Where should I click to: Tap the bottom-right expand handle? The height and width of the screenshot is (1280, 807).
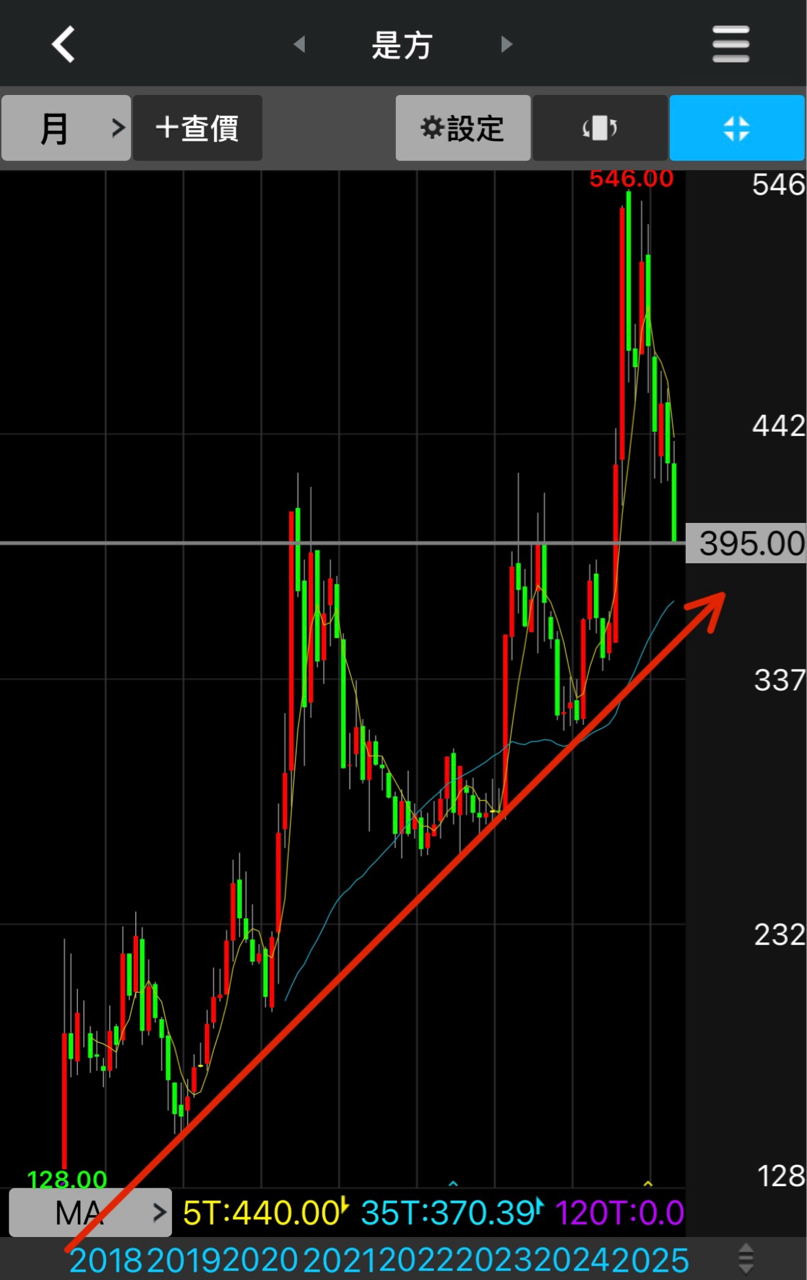746,1258
